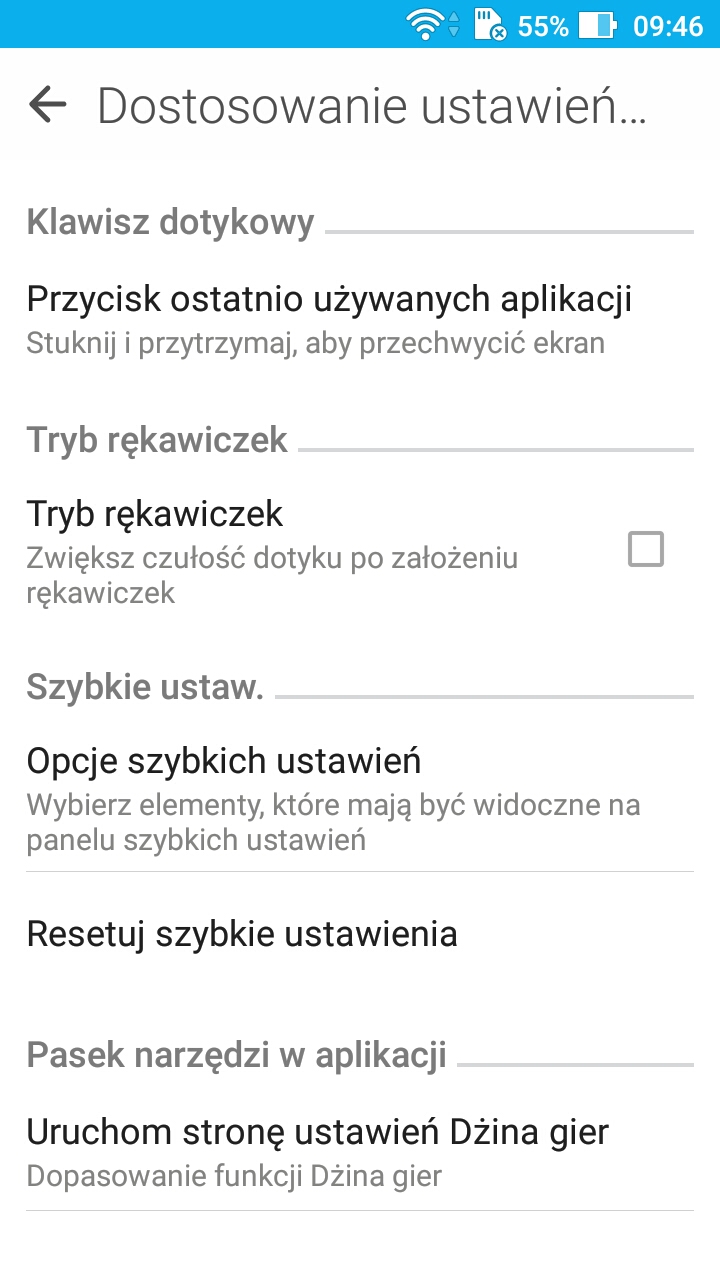Enable the Tryb rękawiczek checkbox
This screenshot has width=720, height=1280.
pyautogui.click(x=645, y=549)
